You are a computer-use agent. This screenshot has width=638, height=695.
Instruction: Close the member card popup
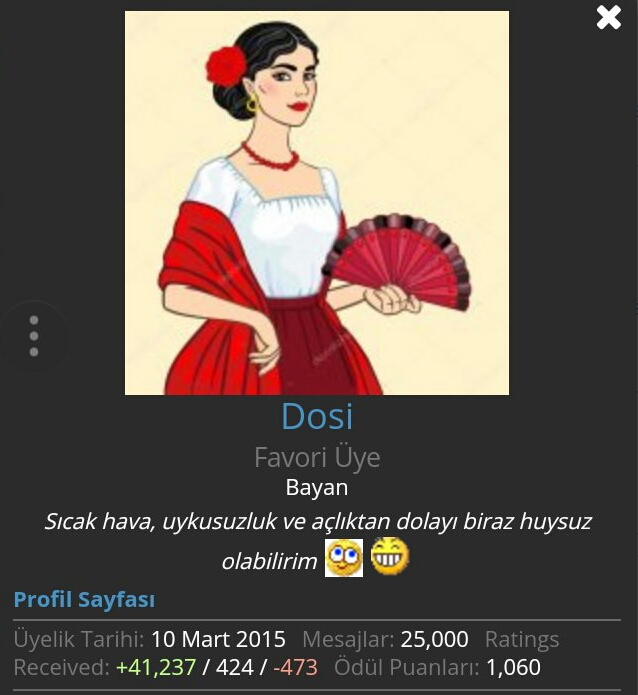608,17
